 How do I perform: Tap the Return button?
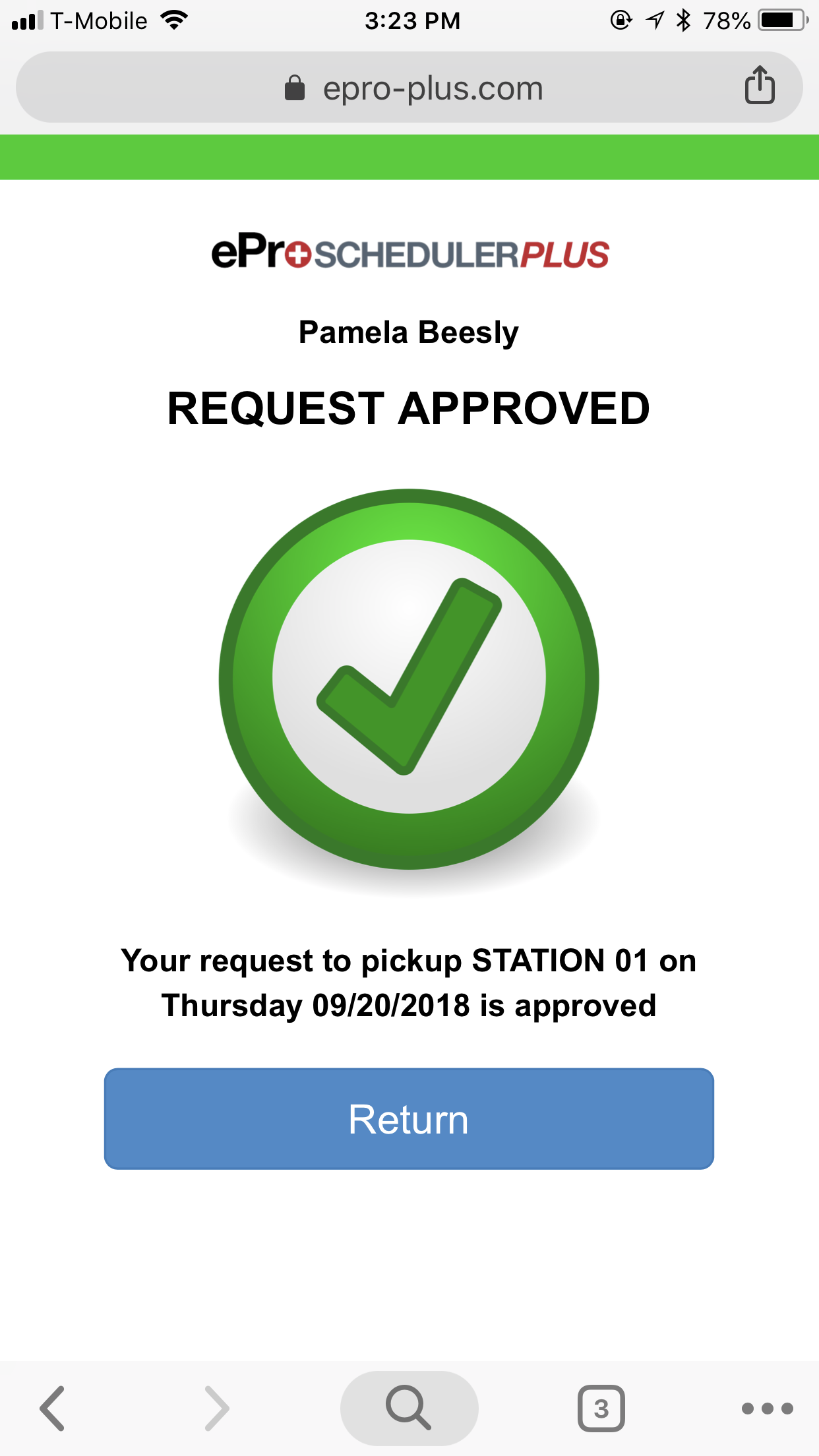tap(409, 1119)
